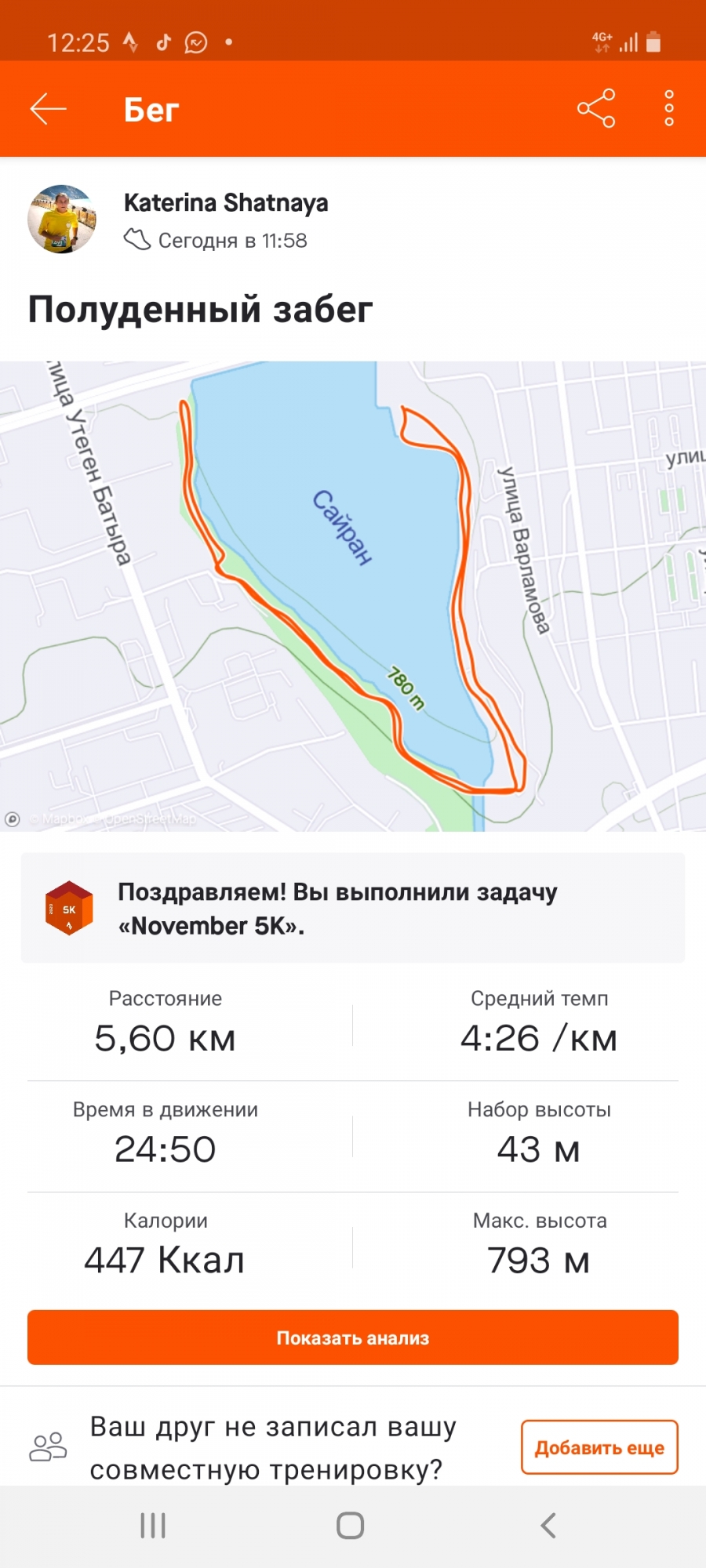Go to the home screen
Viewport: 706px width, 1568px height.
click(x=351, y=1526)
